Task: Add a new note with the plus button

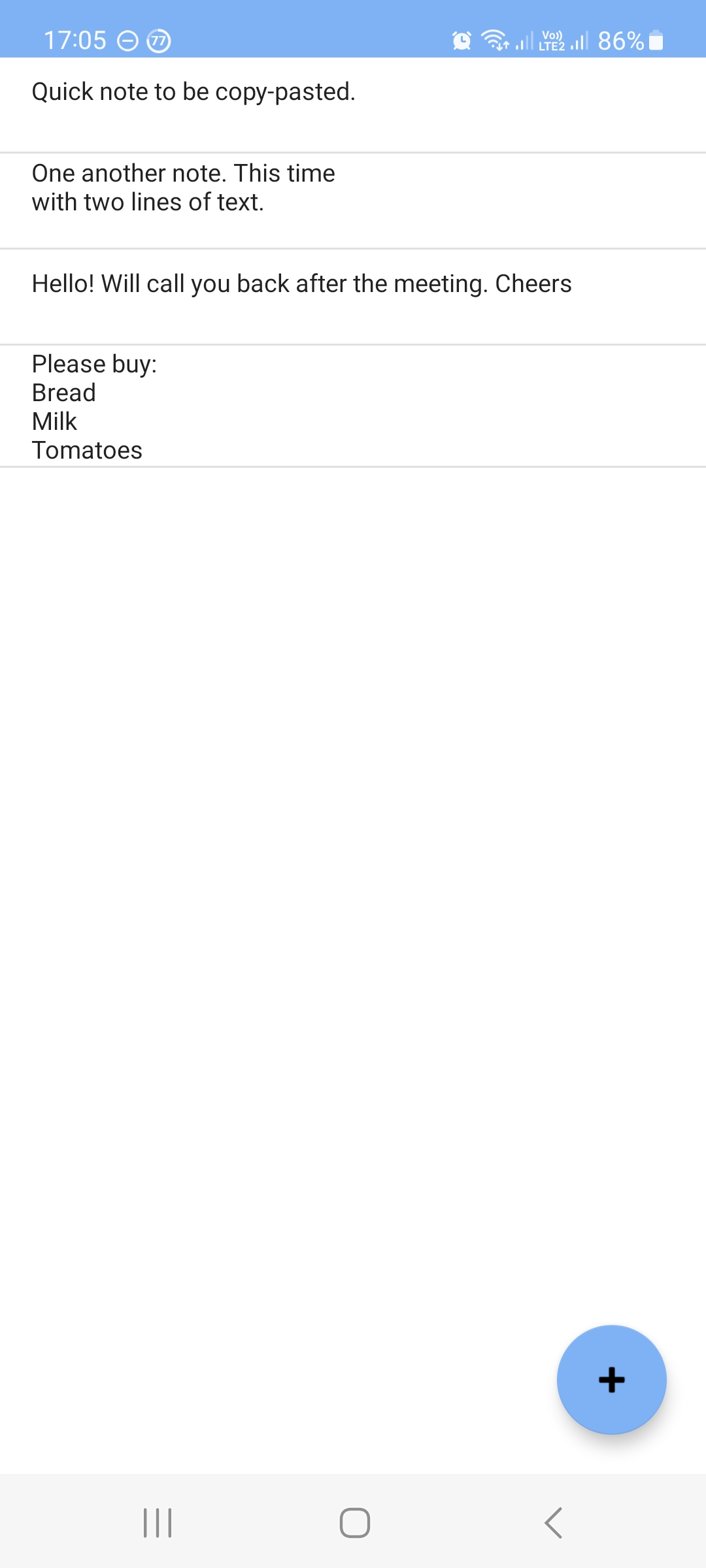Action: [x=611, y=1380]
